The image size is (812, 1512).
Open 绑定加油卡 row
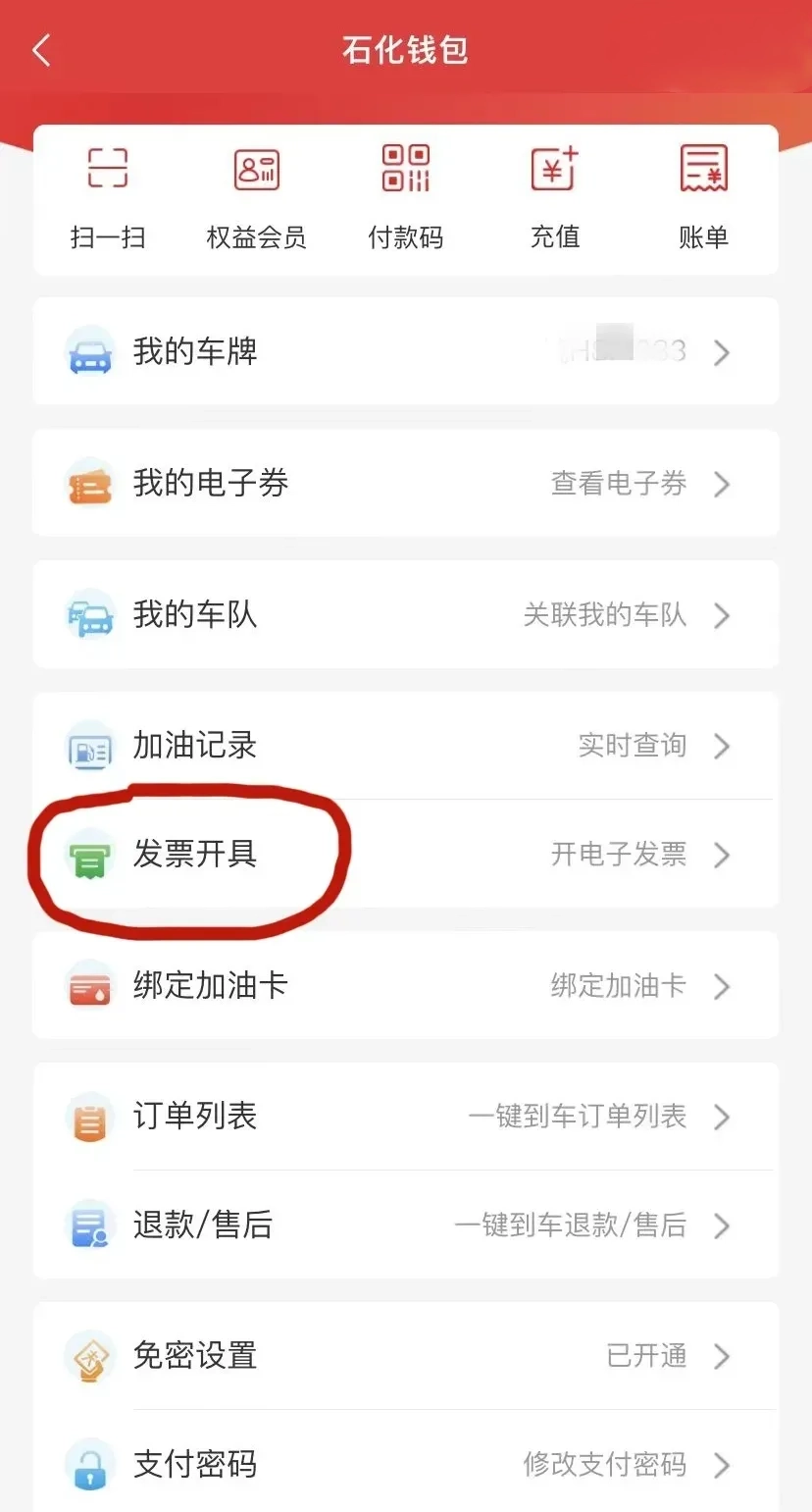tap(405, 986)
